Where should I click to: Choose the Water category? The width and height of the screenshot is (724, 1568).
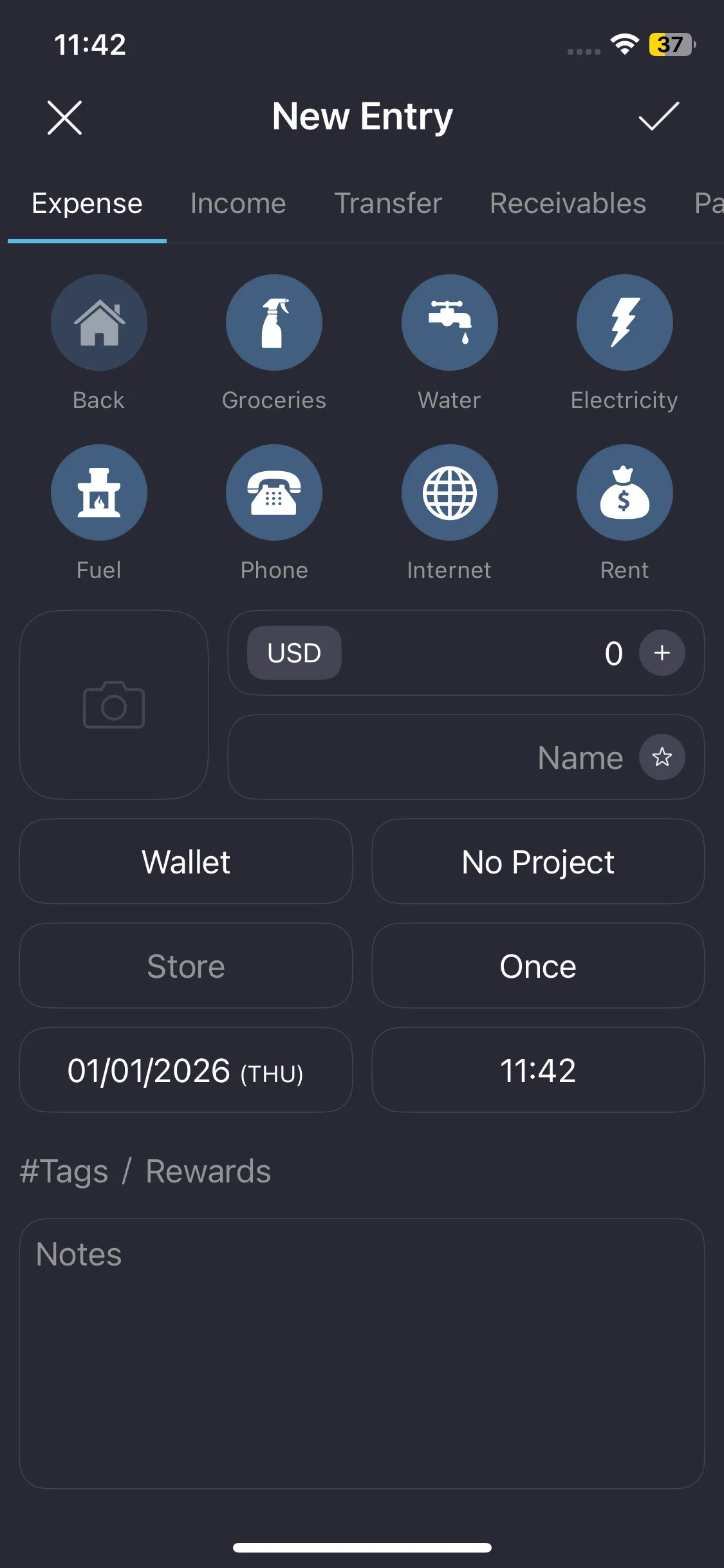[x=449, y=323]
